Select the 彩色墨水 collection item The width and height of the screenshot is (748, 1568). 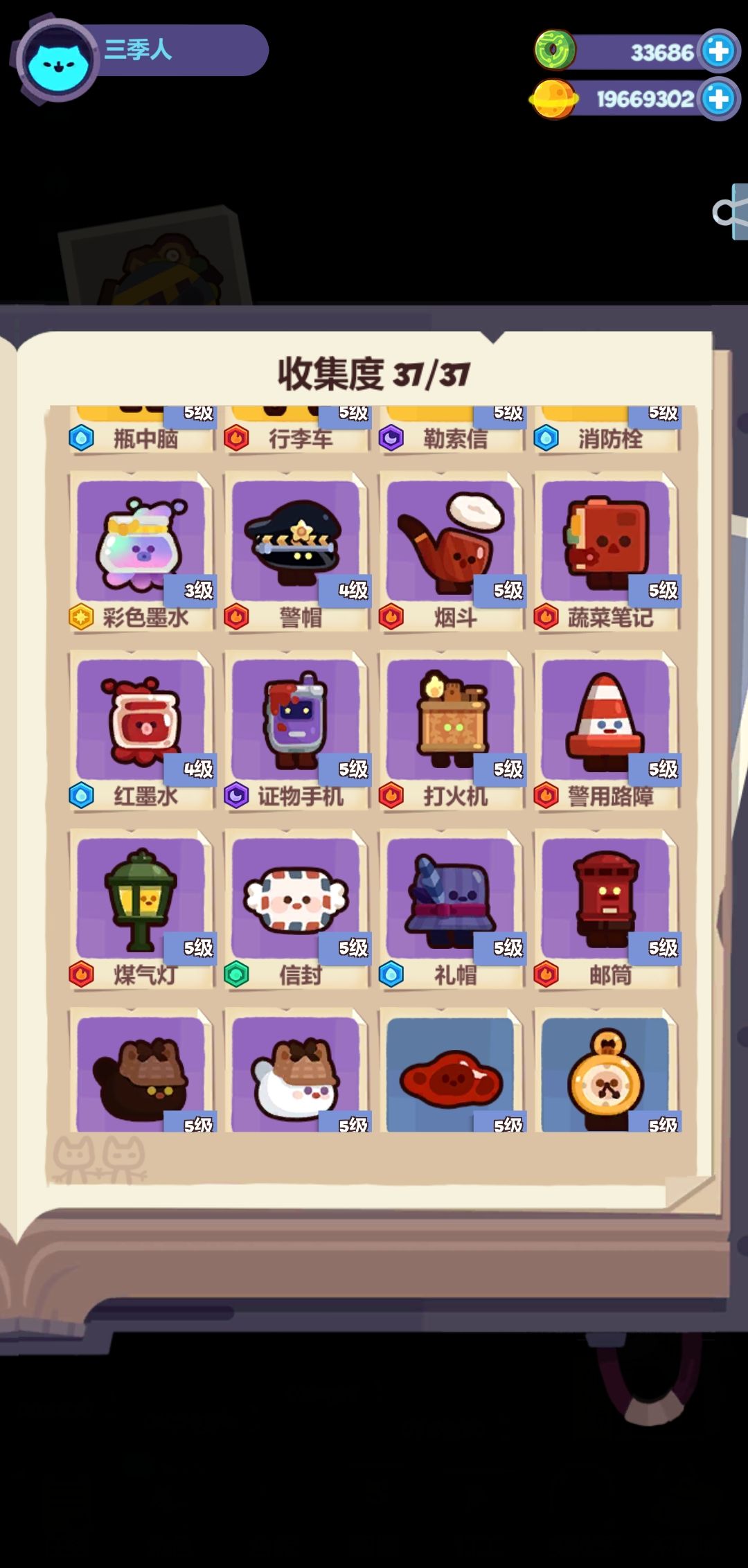142,544
